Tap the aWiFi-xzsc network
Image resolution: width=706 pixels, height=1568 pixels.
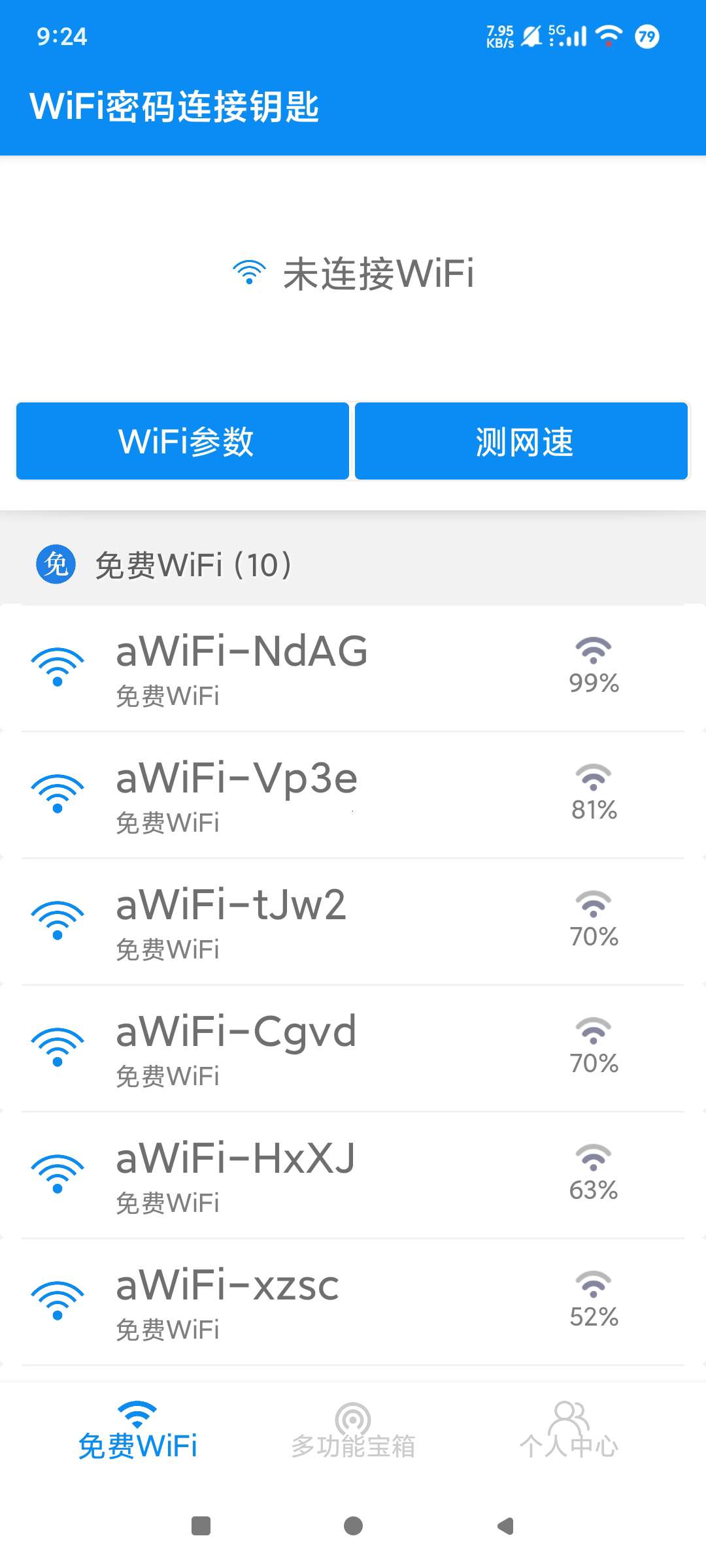click(x=353, y=1301)
